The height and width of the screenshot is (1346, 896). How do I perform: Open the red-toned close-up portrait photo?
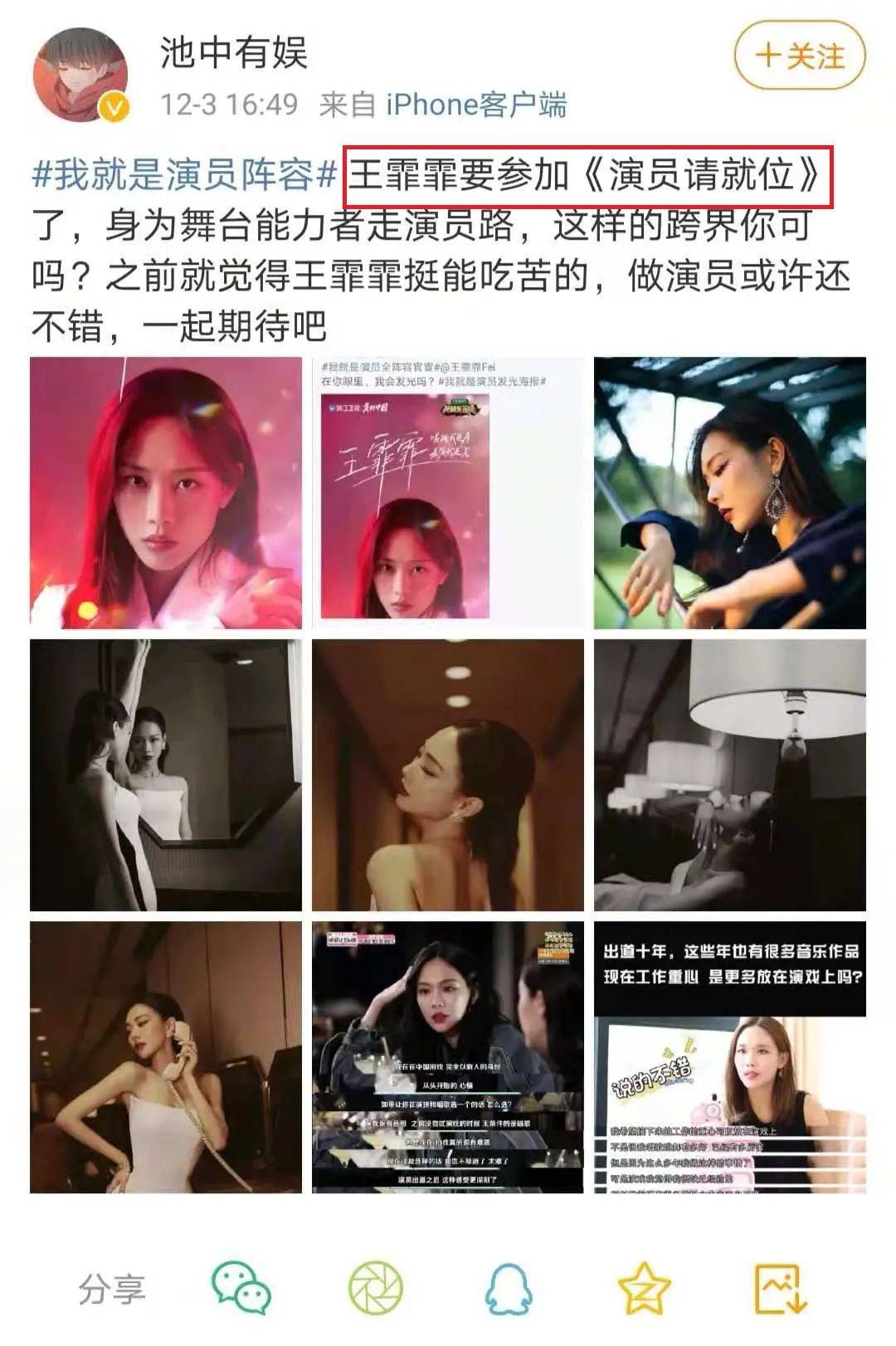[166, 493]
